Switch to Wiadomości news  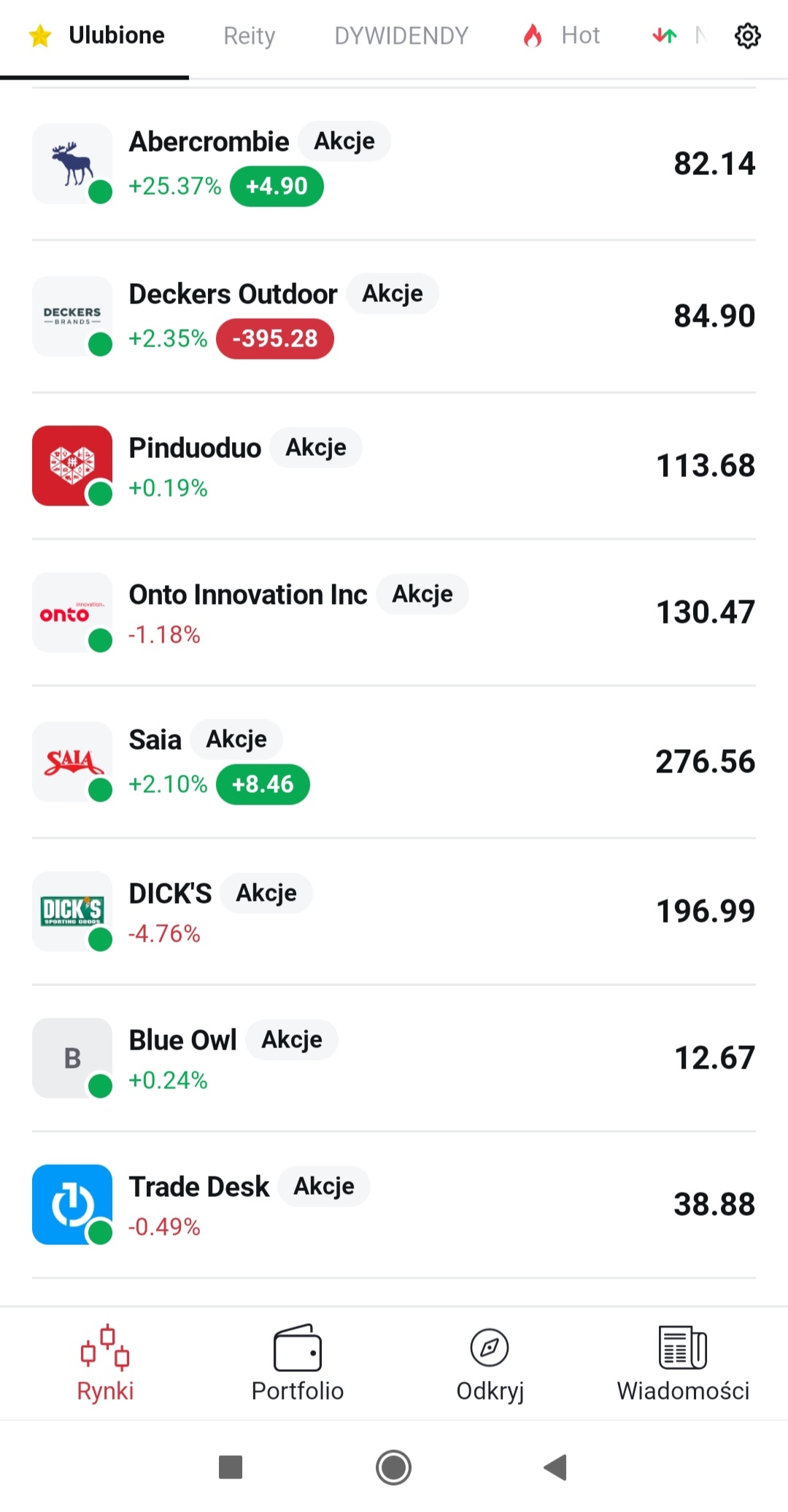click(x=683, y=1364)
